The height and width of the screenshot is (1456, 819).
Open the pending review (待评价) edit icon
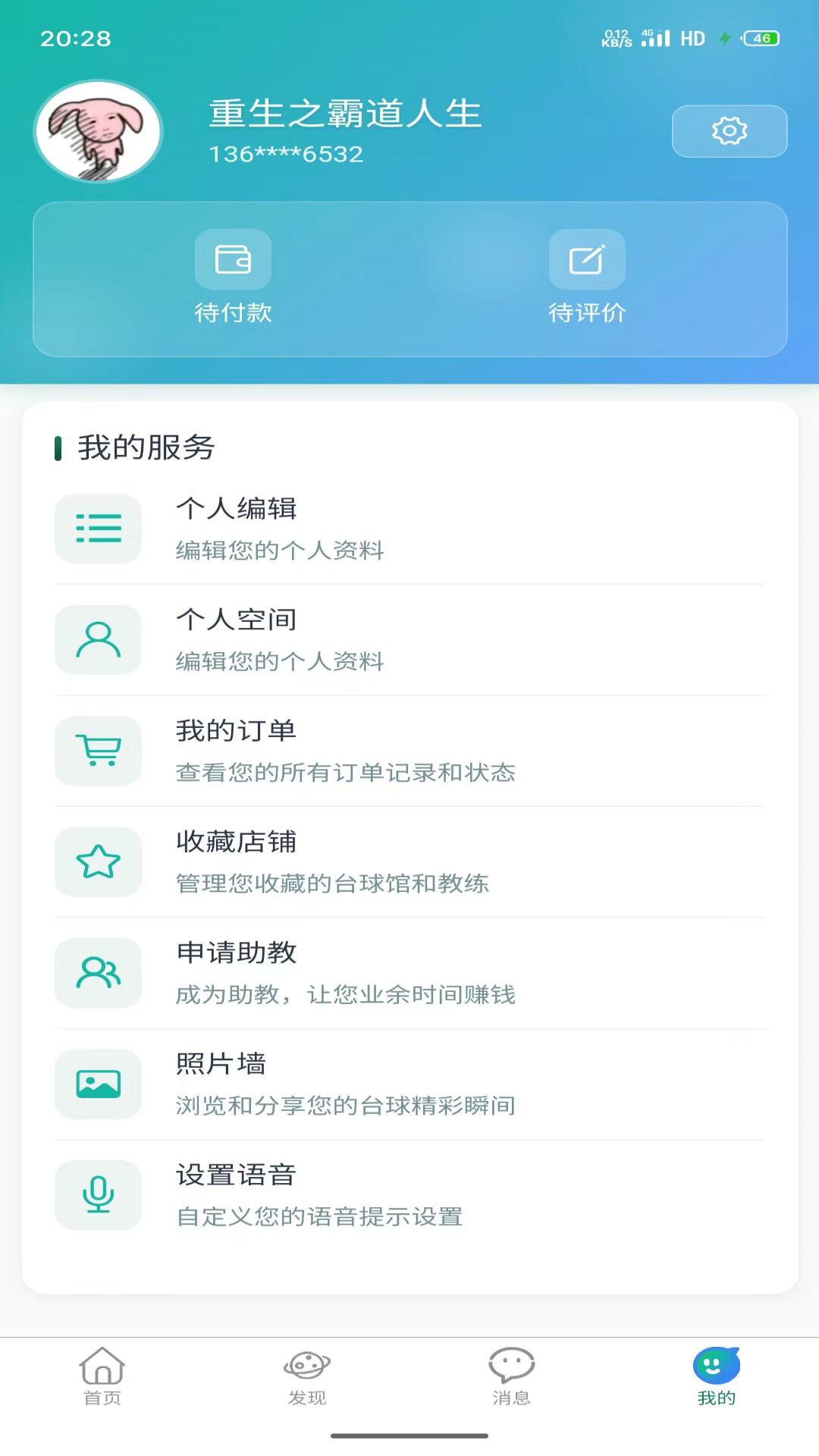coord(587,259)
